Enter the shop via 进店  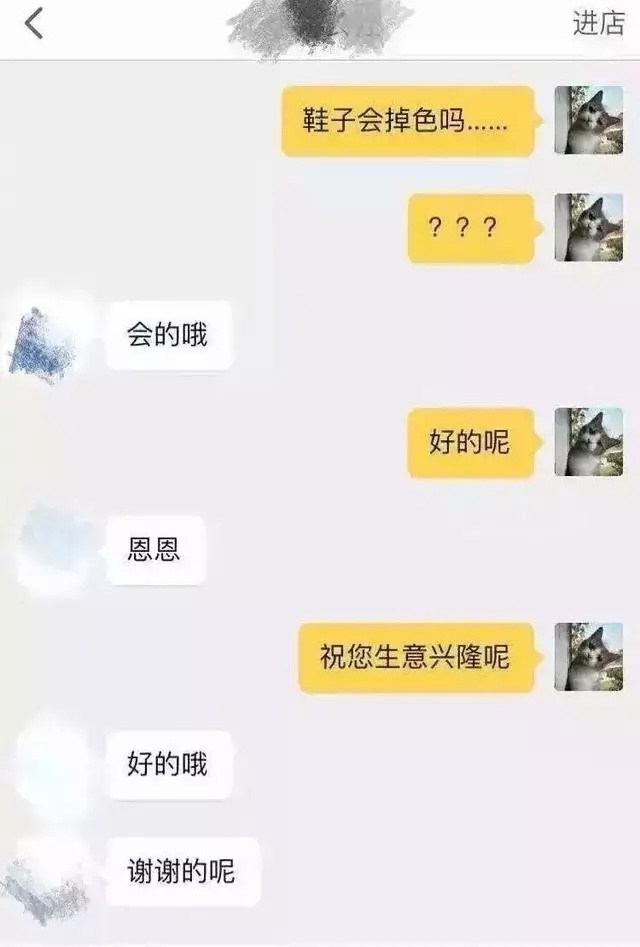pyautogui.click(x=598, y=24)
